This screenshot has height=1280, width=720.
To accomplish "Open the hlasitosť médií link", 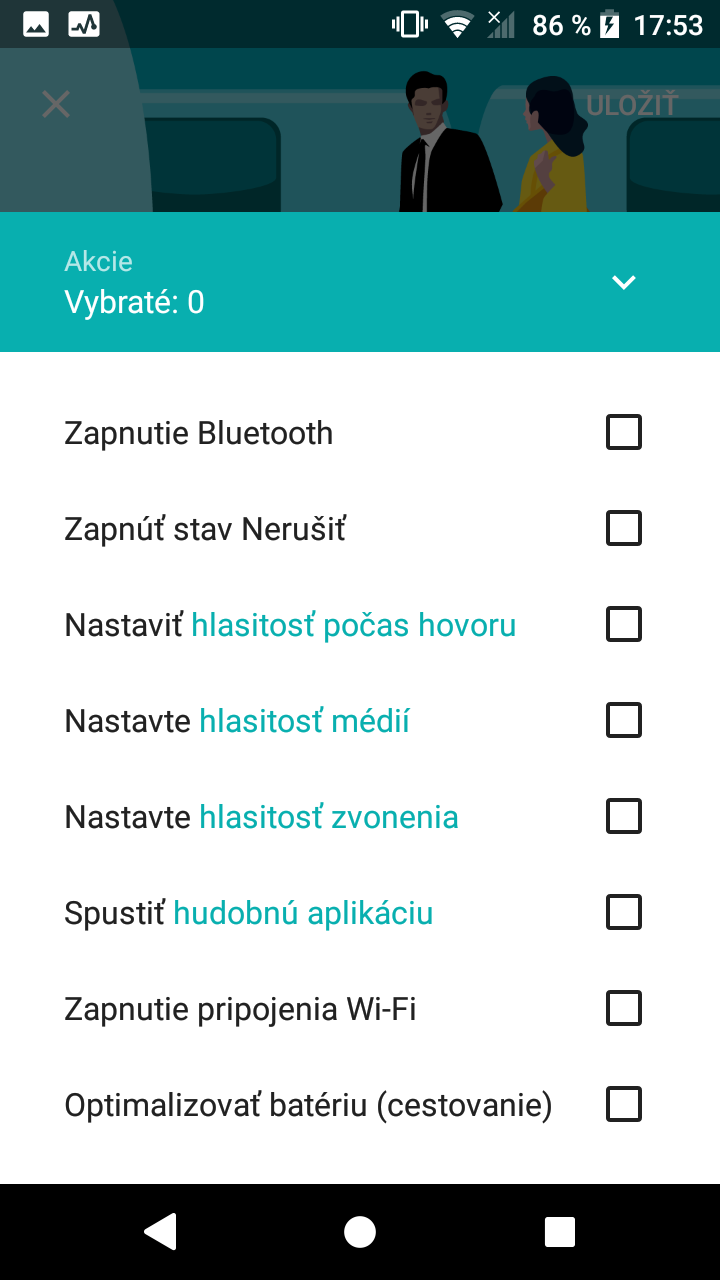I will click(305, 721).
